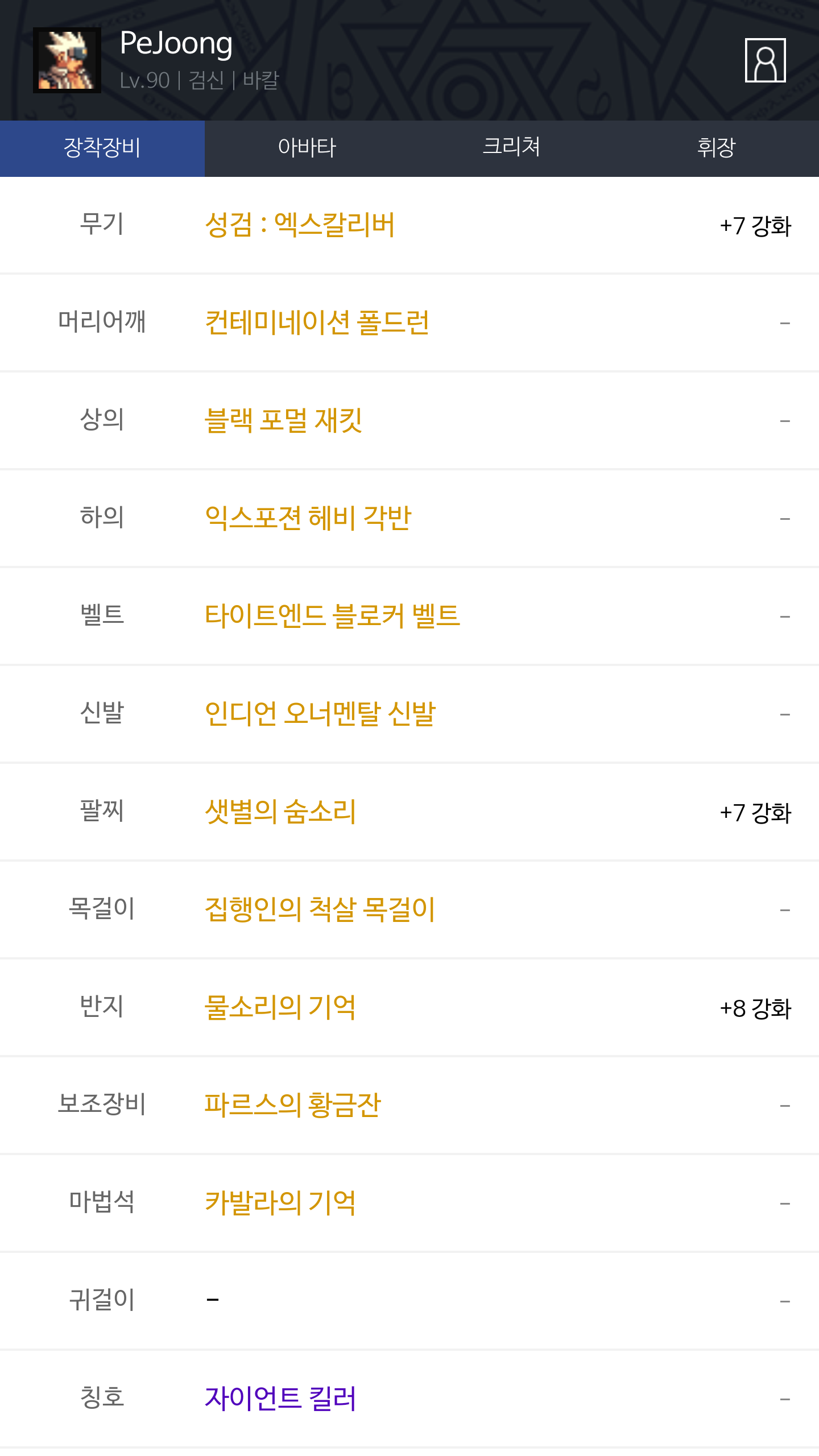View 인디언 오너멘탈 신발 item
Image resolution: width=819 pixels, height=1456 pixels.
pyautogui.click(x=320, y=714)
